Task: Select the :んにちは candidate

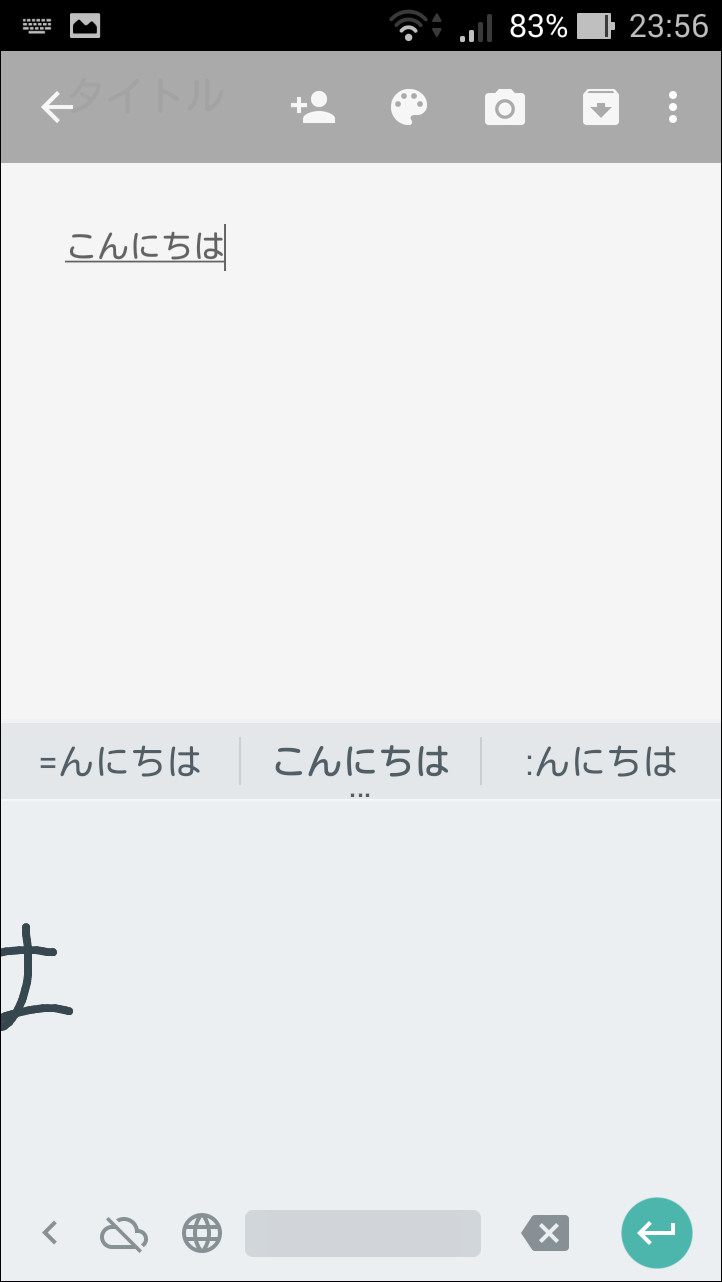Action: pyautogui.click(x=601, y=761)
